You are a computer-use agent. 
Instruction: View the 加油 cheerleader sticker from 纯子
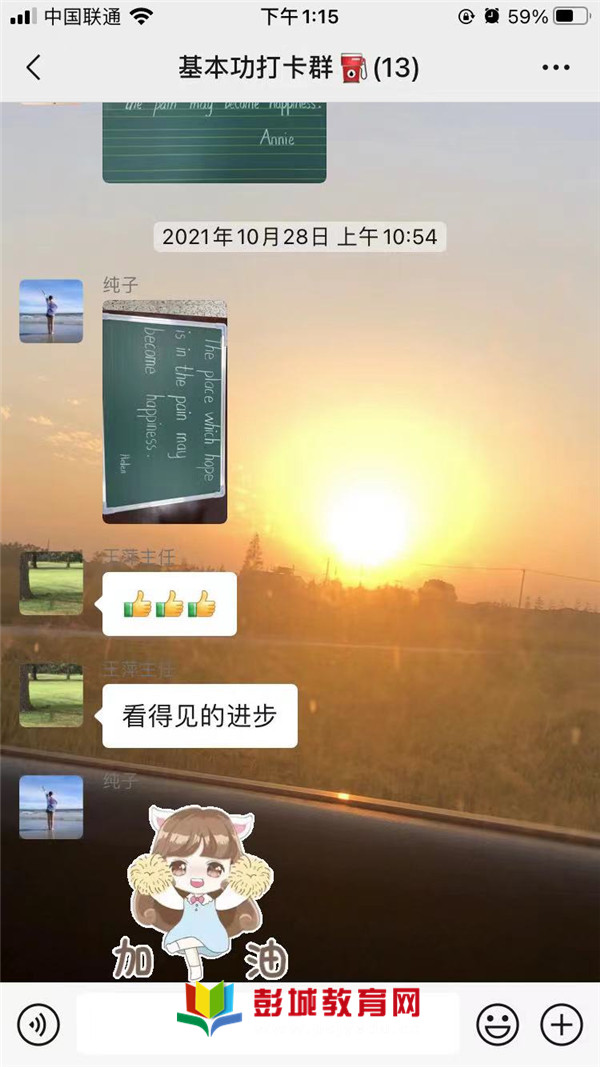click(x=200, y=890)
